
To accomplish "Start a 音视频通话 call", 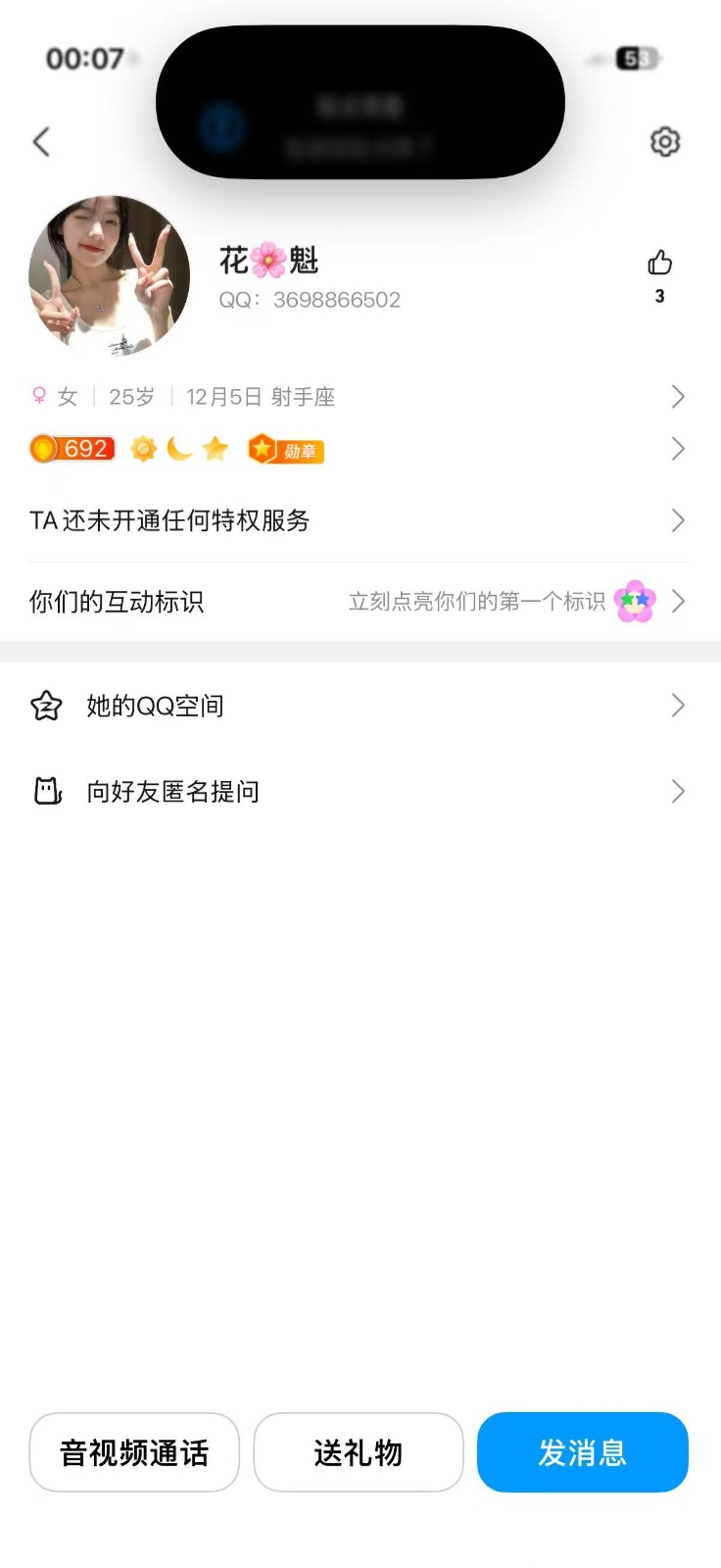I will point(133,1453).
